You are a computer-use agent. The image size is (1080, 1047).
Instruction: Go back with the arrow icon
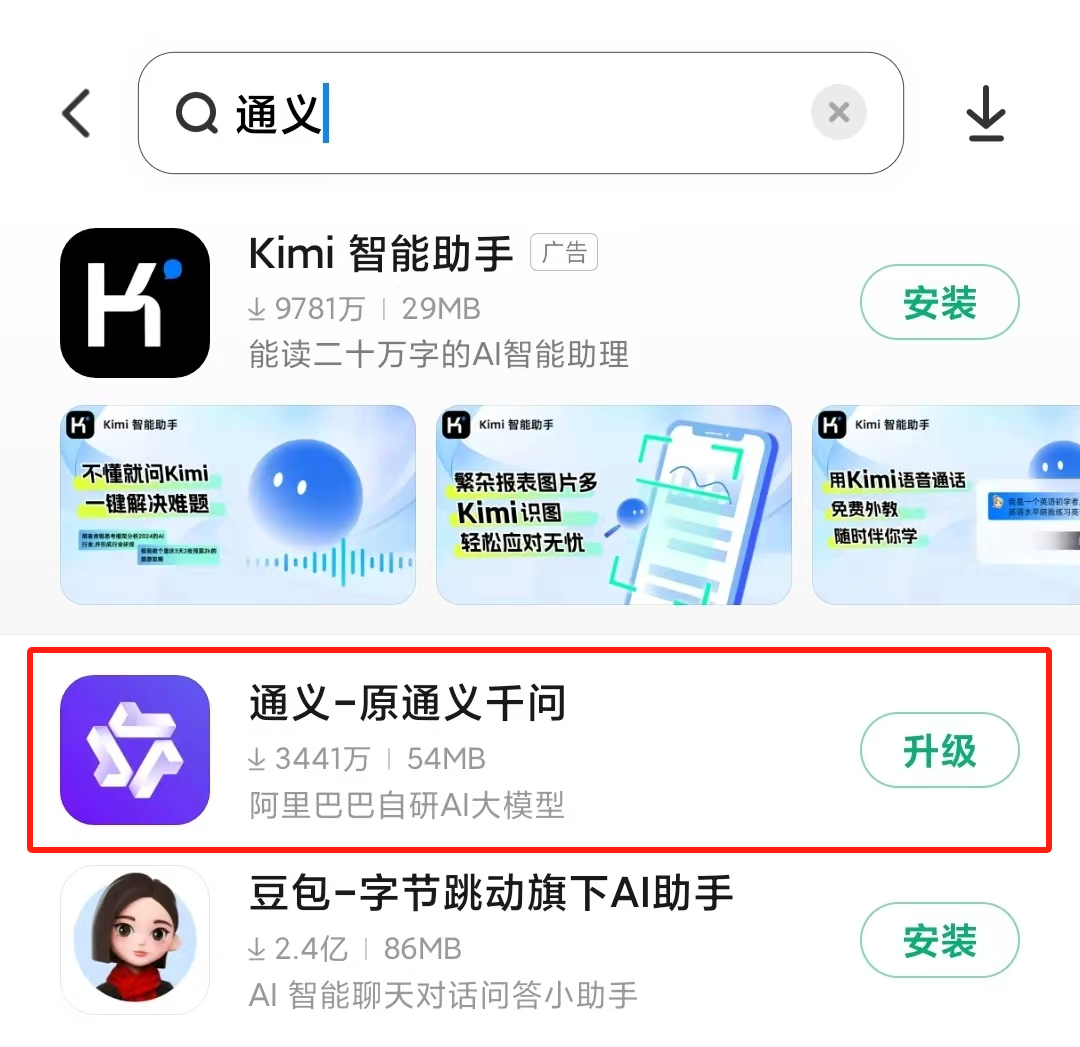[x=76, y=113]
